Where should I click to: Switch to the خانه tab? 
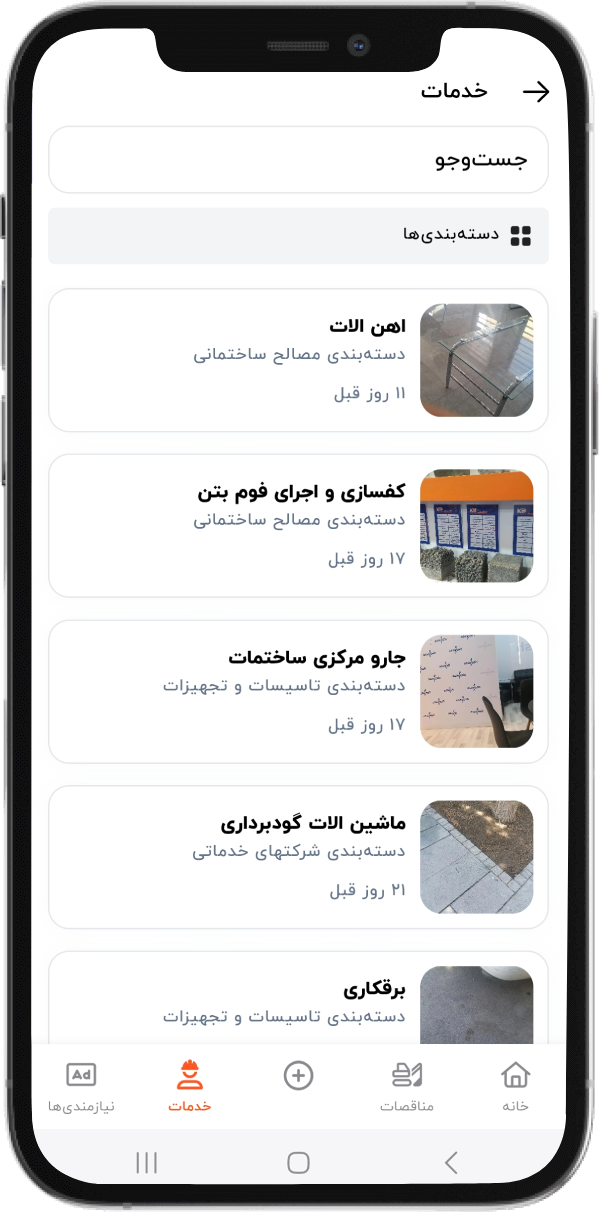[x=515, y=1086]
